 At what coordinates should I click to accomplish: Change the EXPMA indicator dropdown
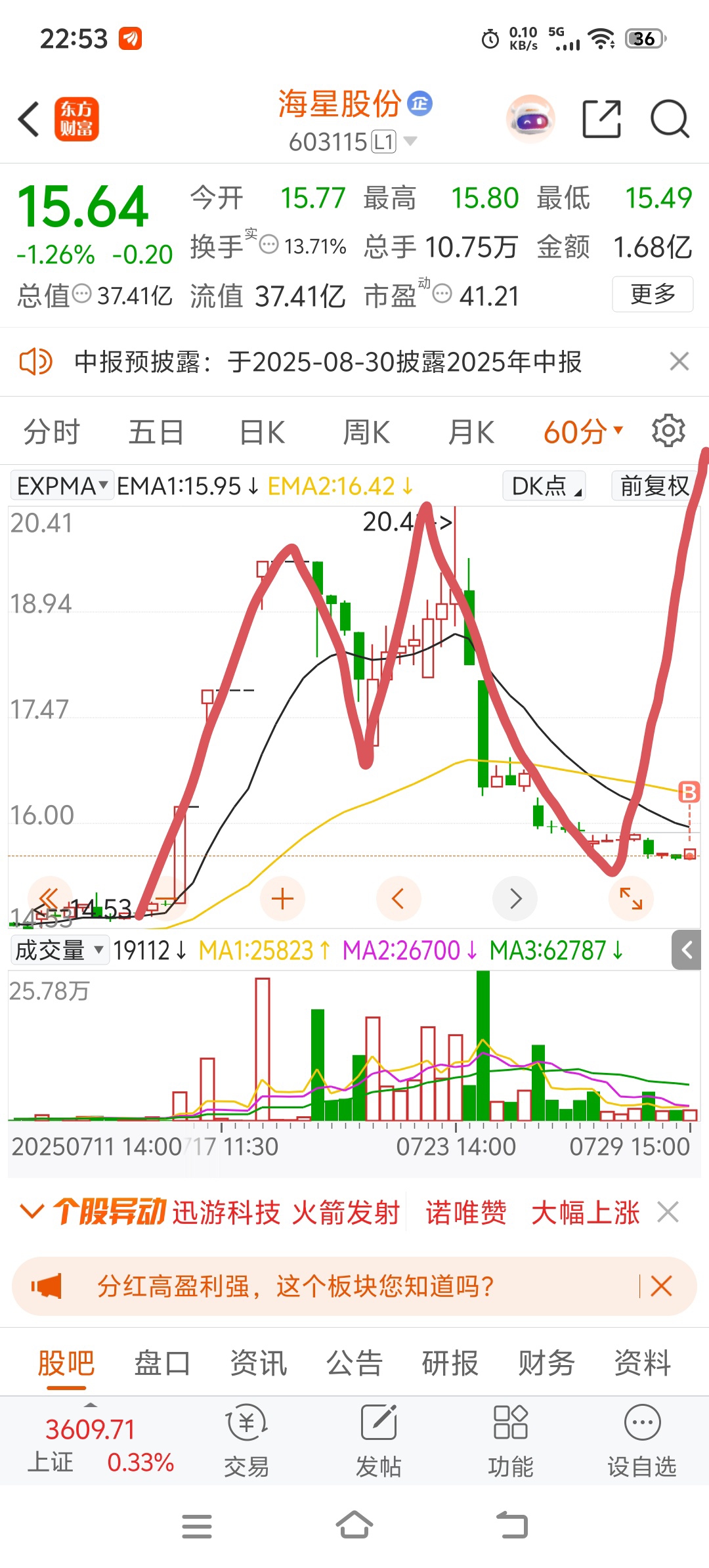[62, 486]
